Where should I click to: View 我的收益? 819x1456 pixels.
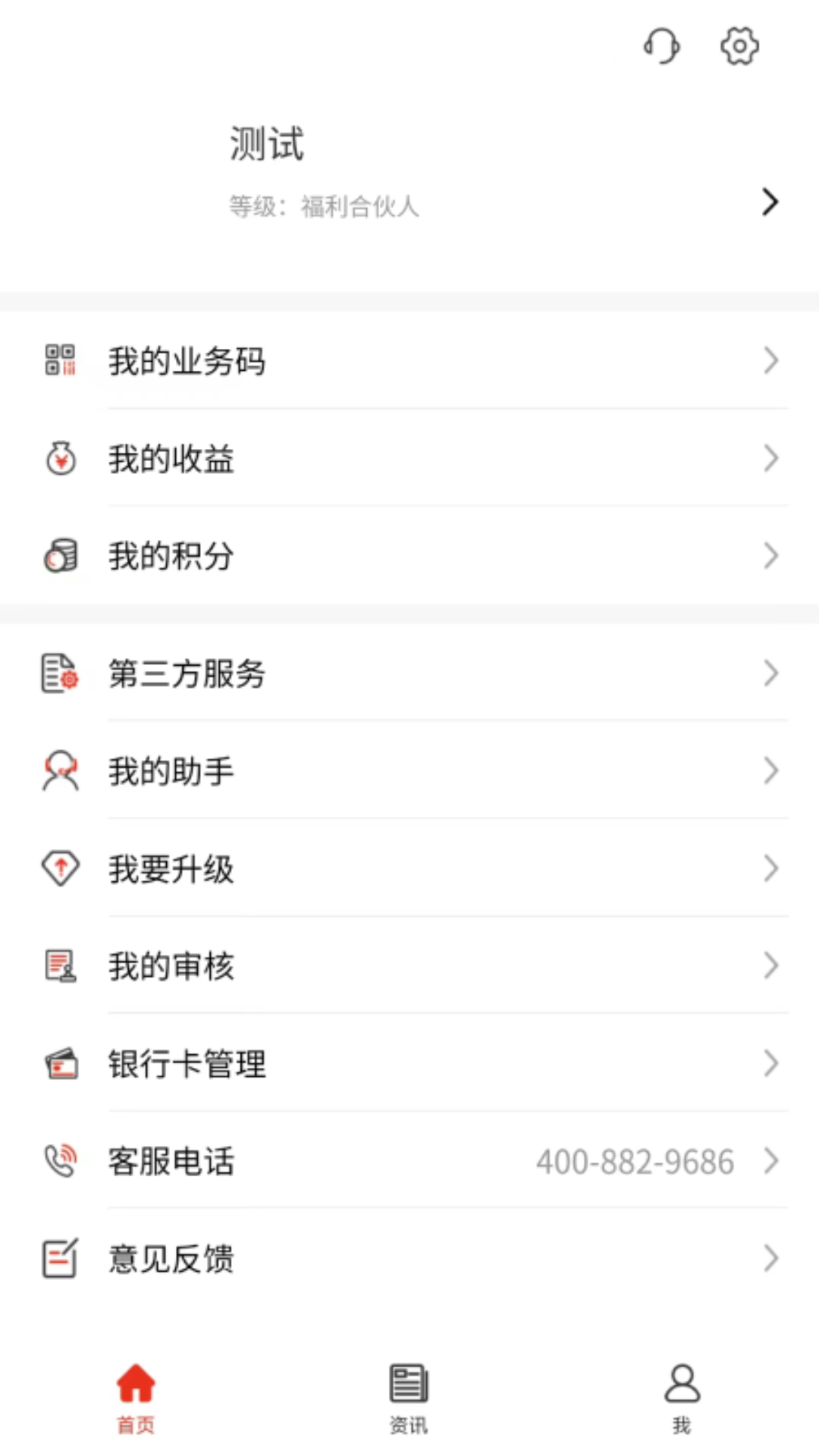(x=409, y=459)
